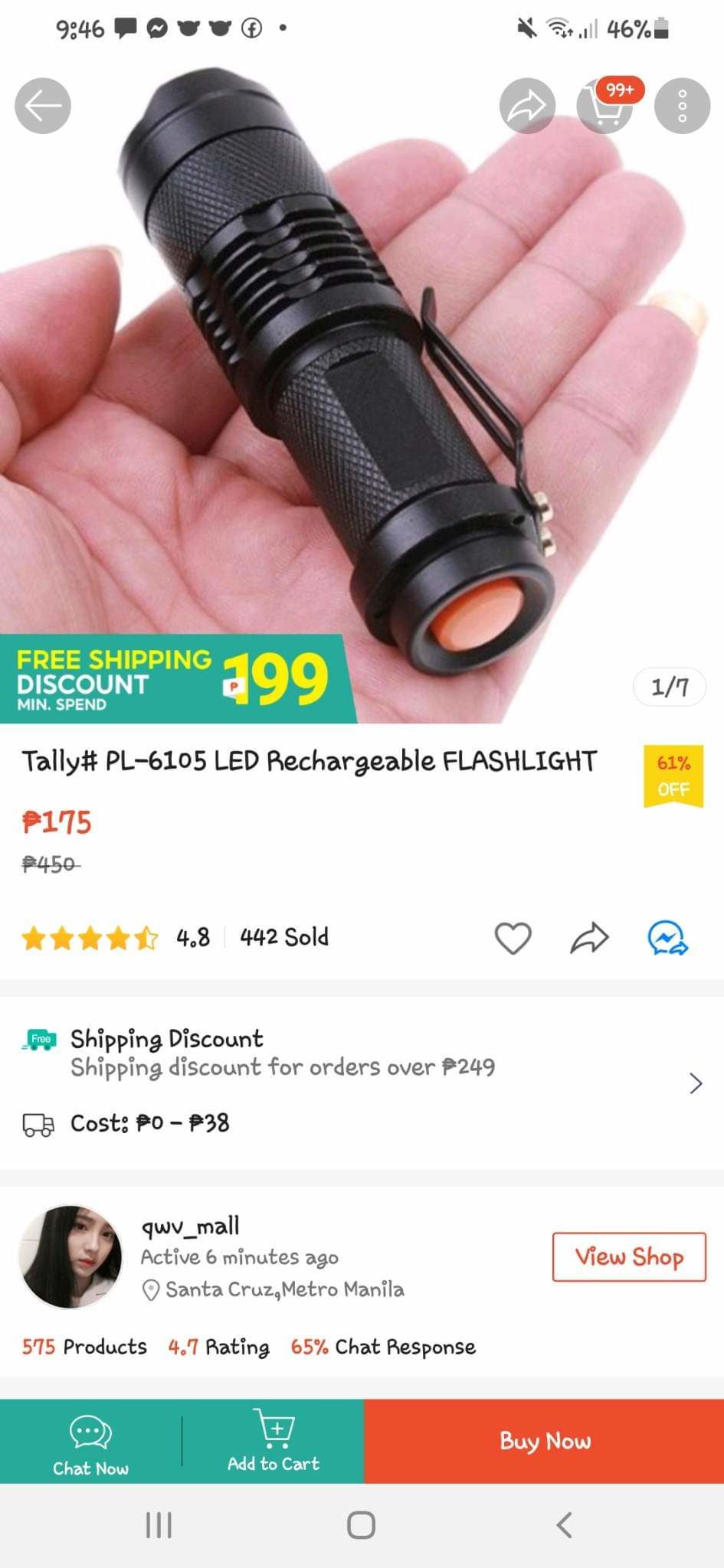The width and height of the screenshot is (724, 1568).
Task: Open system recent apps button
Action: click(x=159, y=1524)
